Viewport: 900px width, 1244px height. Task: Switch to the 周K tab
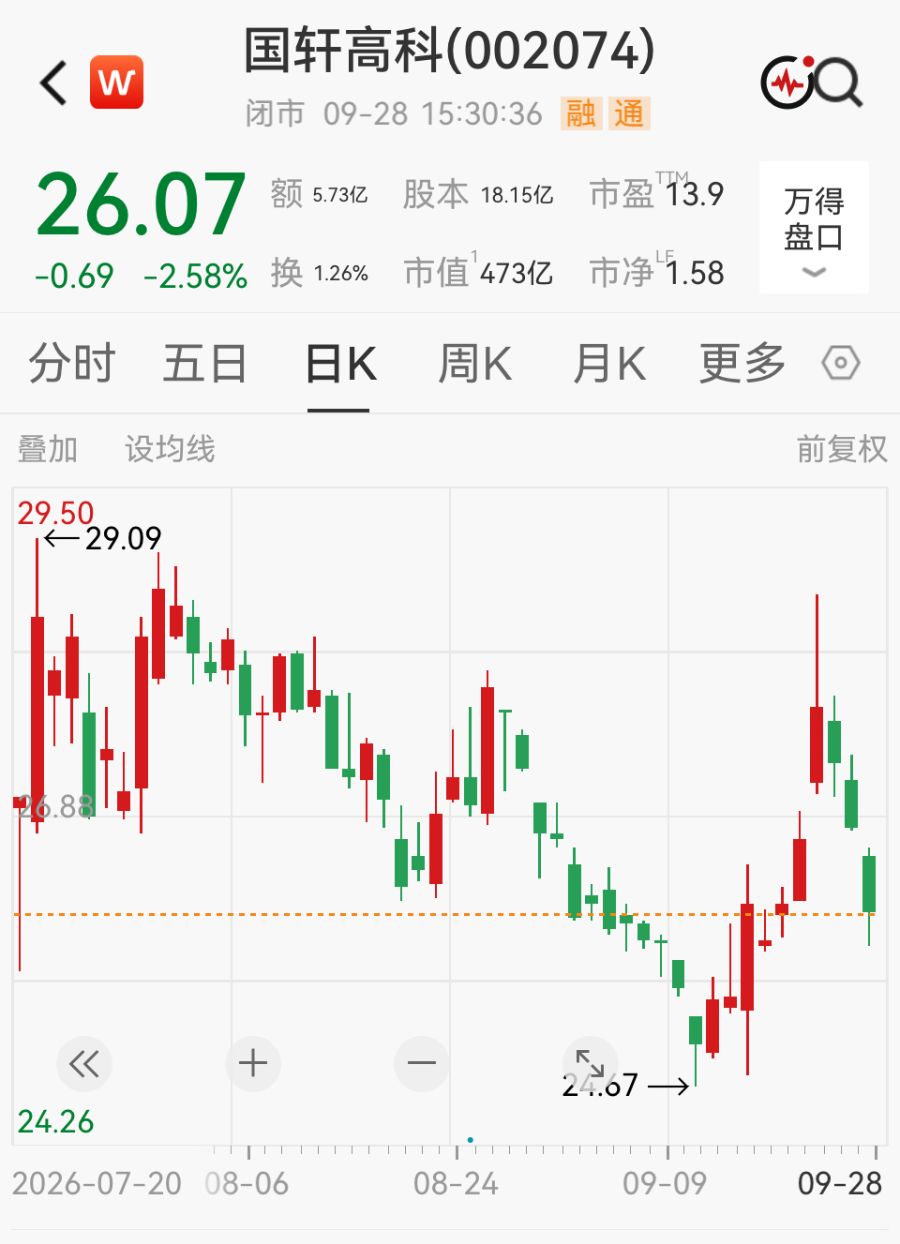(x=474, y=363)
